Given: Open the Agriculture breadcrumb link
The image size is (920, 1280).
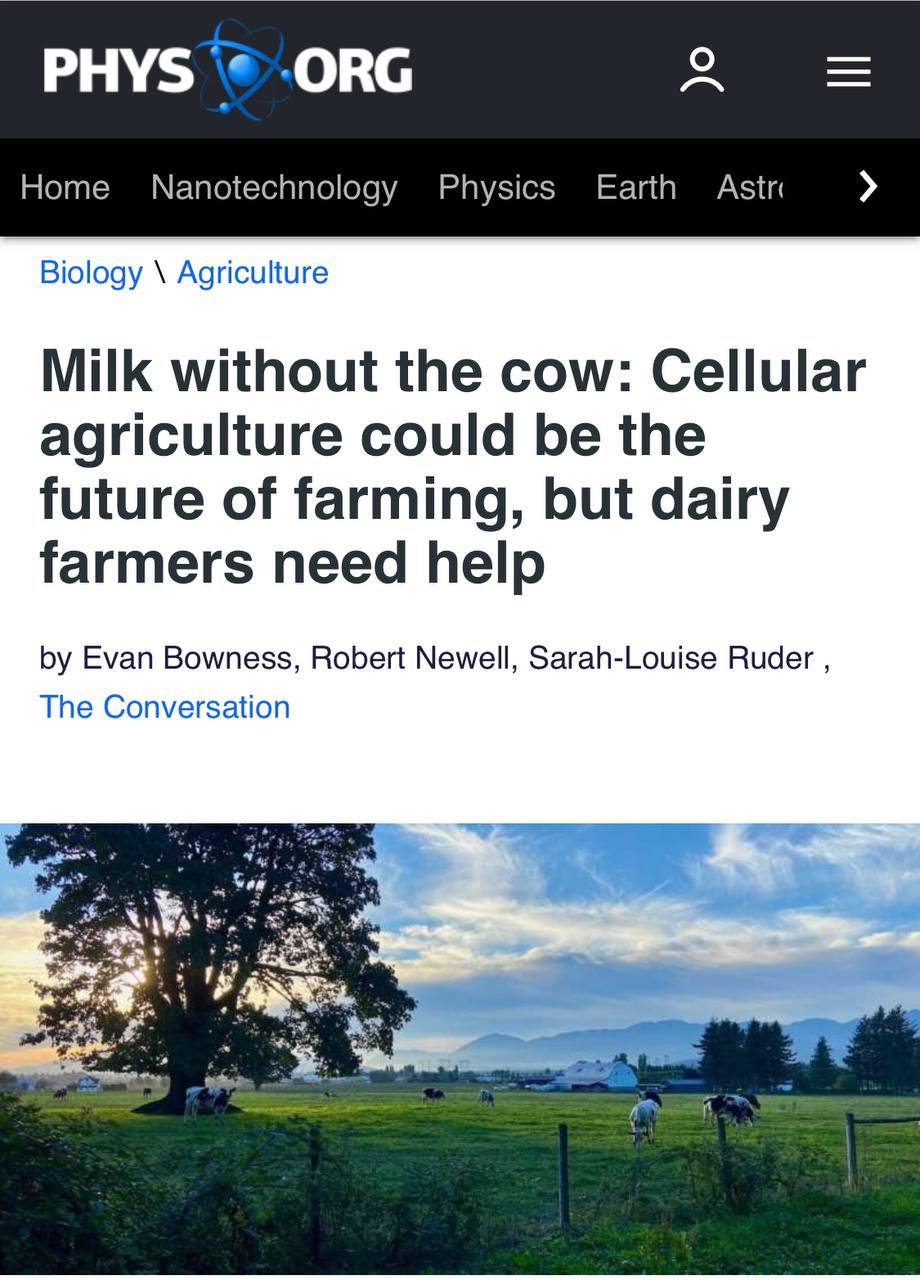Looking at the screenshot, I should click(253, 272).
